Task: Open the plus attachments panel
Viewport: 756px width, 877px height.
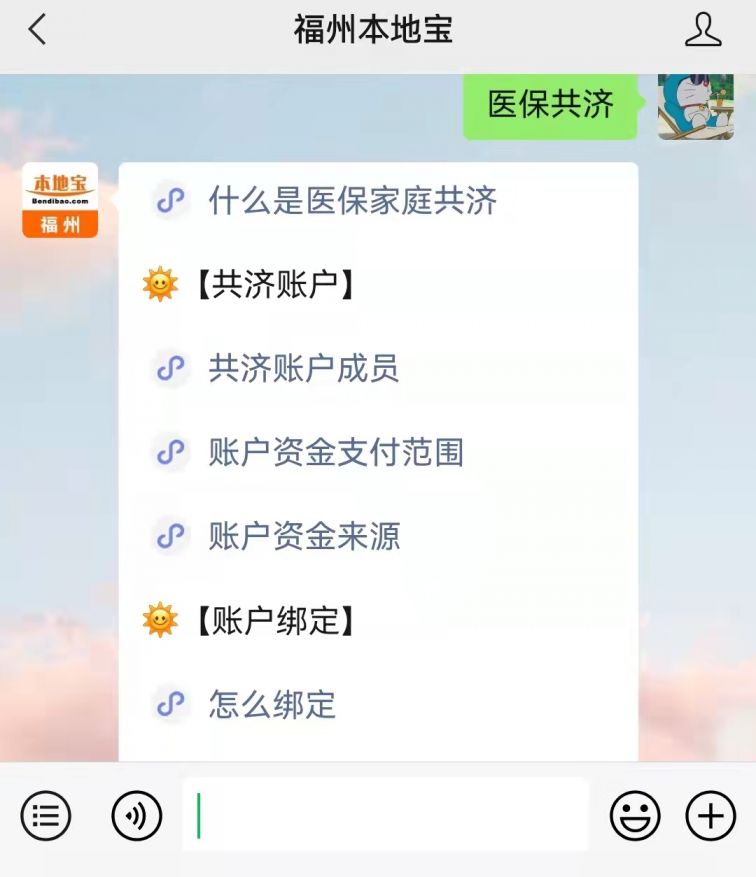Action: (x=710, y=816)
